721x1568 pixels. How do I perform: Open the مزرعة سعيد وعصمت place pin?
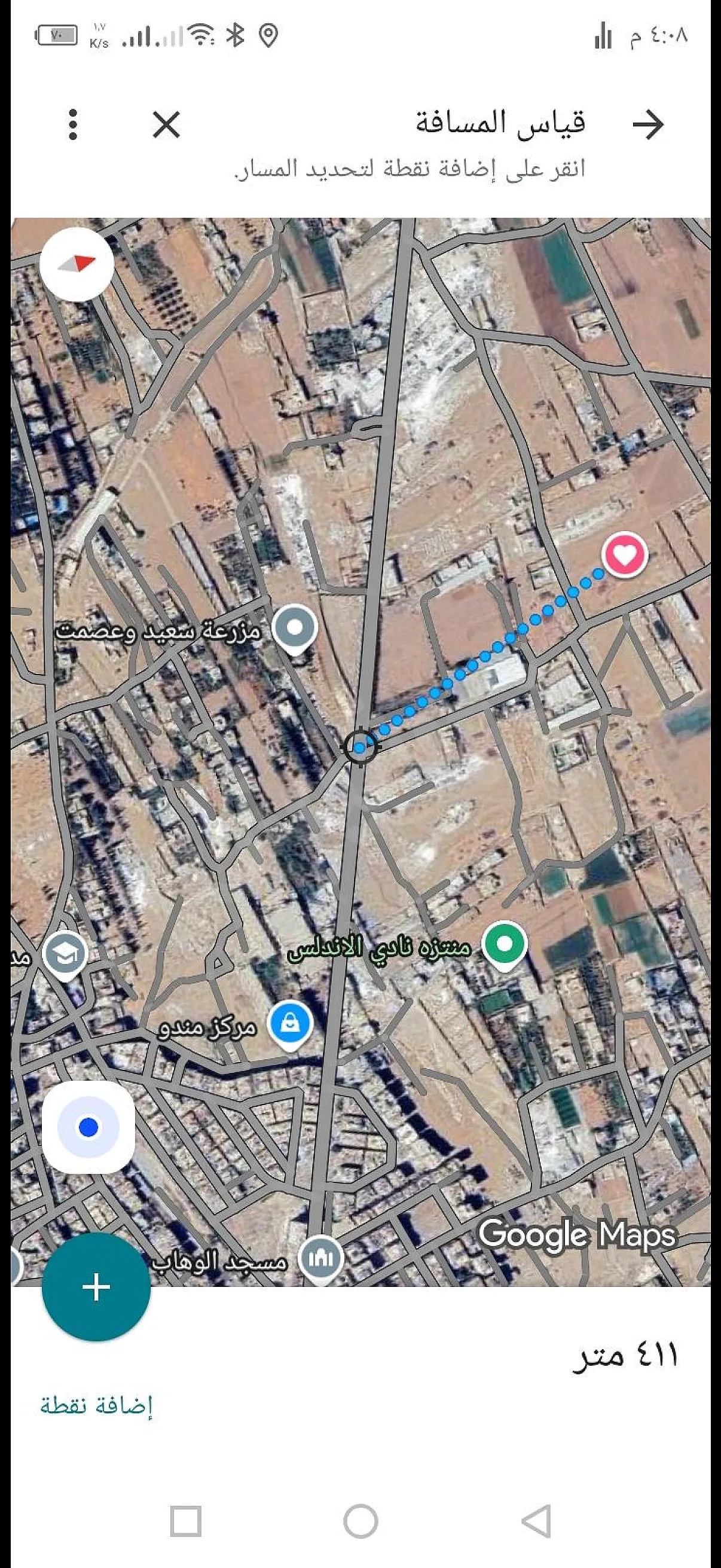[x=295, y=628]
